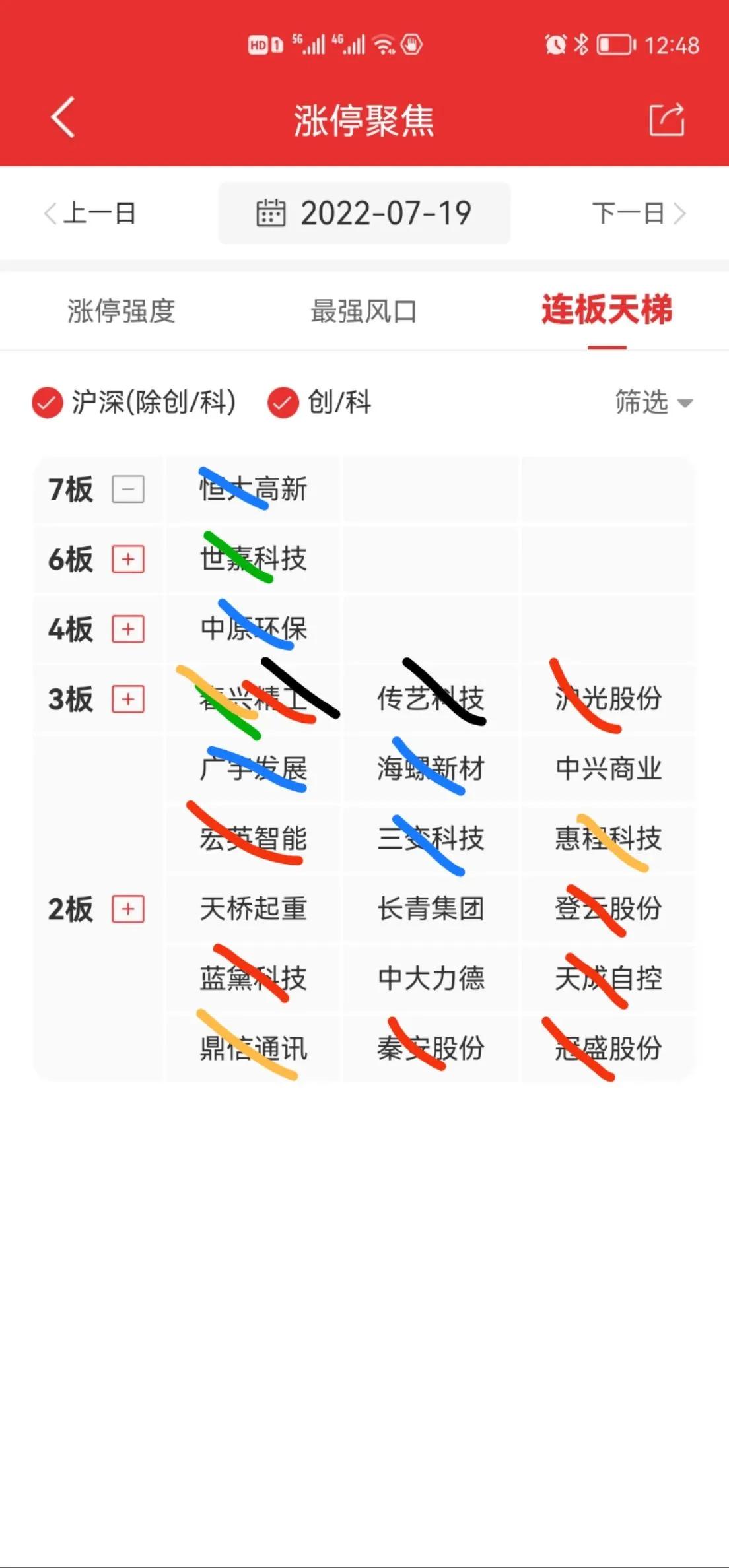This screenshot has width=729, height=1568.
Task: Tap the cellular signal icon in status bar
Action: (x=310, y=44)
